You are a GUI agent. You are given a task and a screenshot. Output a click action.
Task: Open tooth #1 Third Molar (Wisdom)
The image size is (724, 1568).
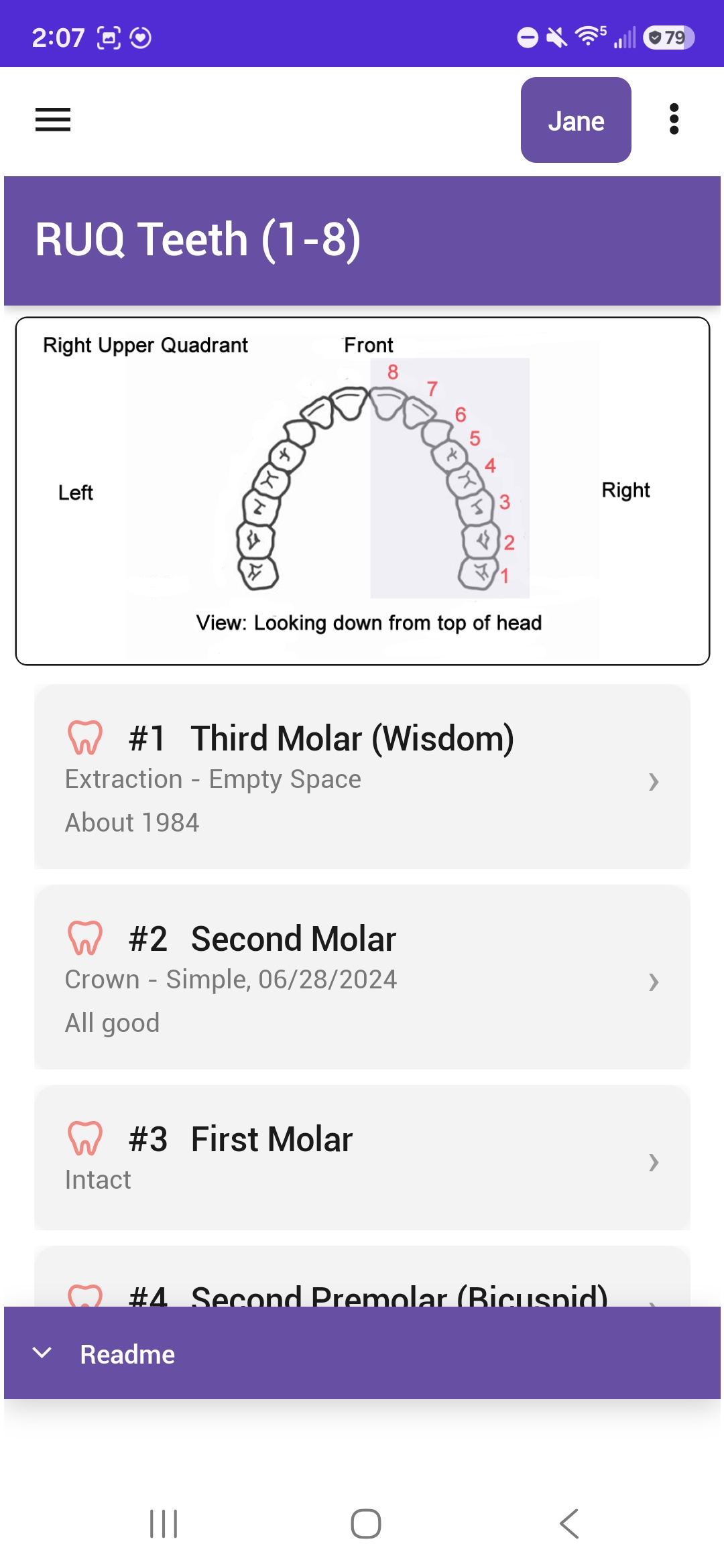click(x=362, y=777)
